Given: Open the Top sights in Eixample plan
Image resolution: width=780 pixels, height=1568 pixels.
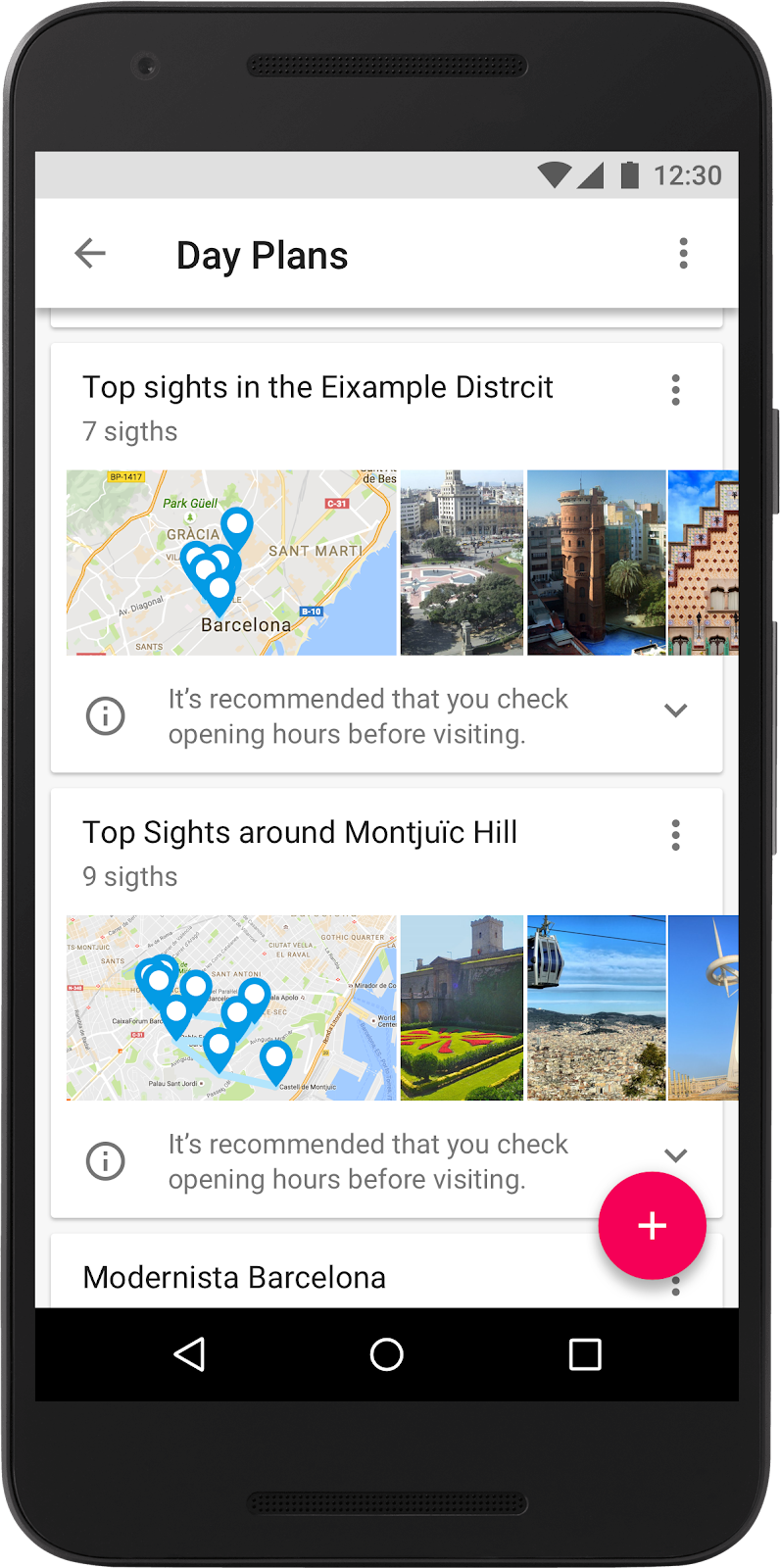Looking at the screenshot, I should tap(317, 388).
